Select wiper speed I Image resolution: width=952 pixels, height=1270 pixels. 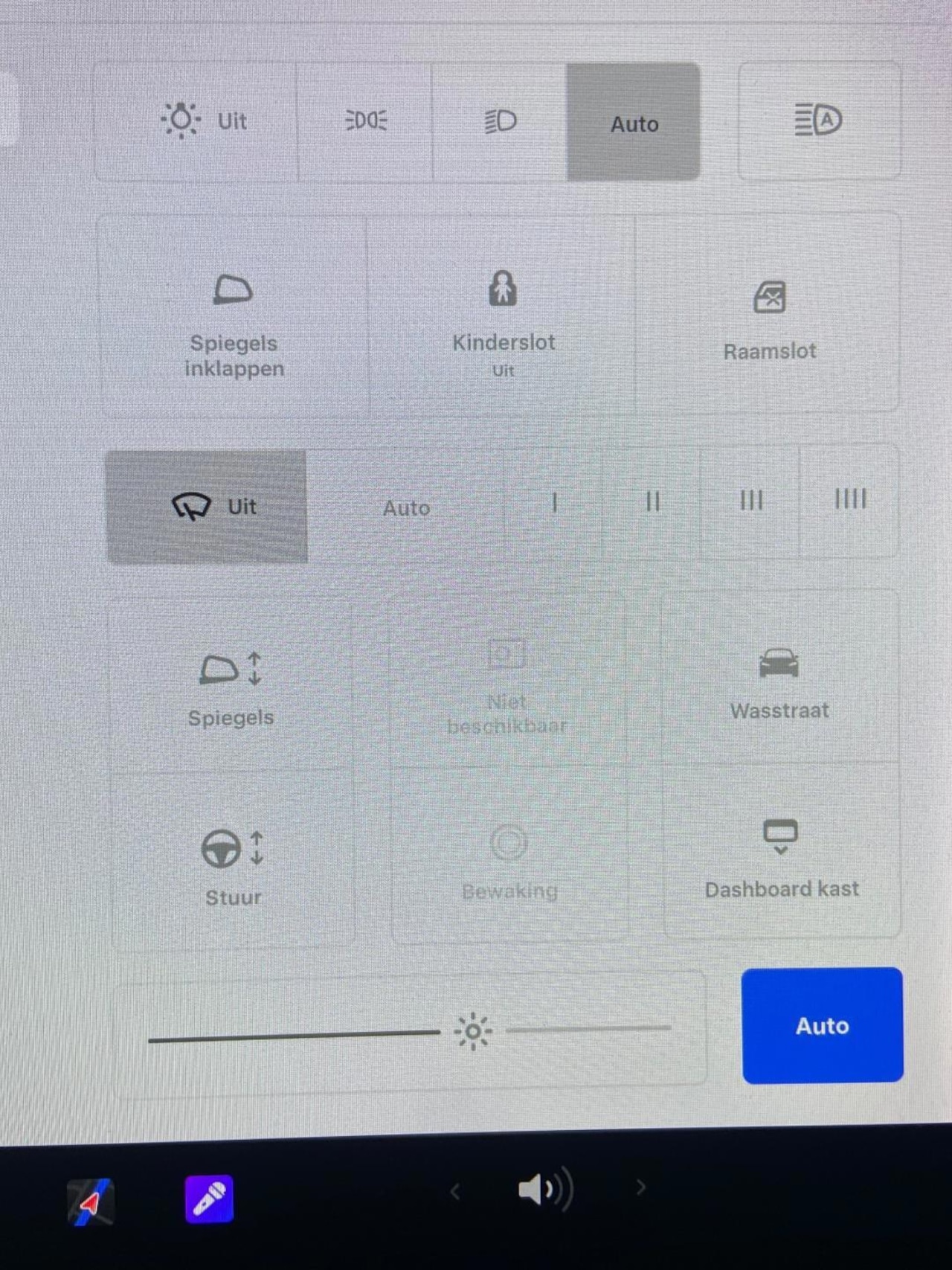coord(554,504)
